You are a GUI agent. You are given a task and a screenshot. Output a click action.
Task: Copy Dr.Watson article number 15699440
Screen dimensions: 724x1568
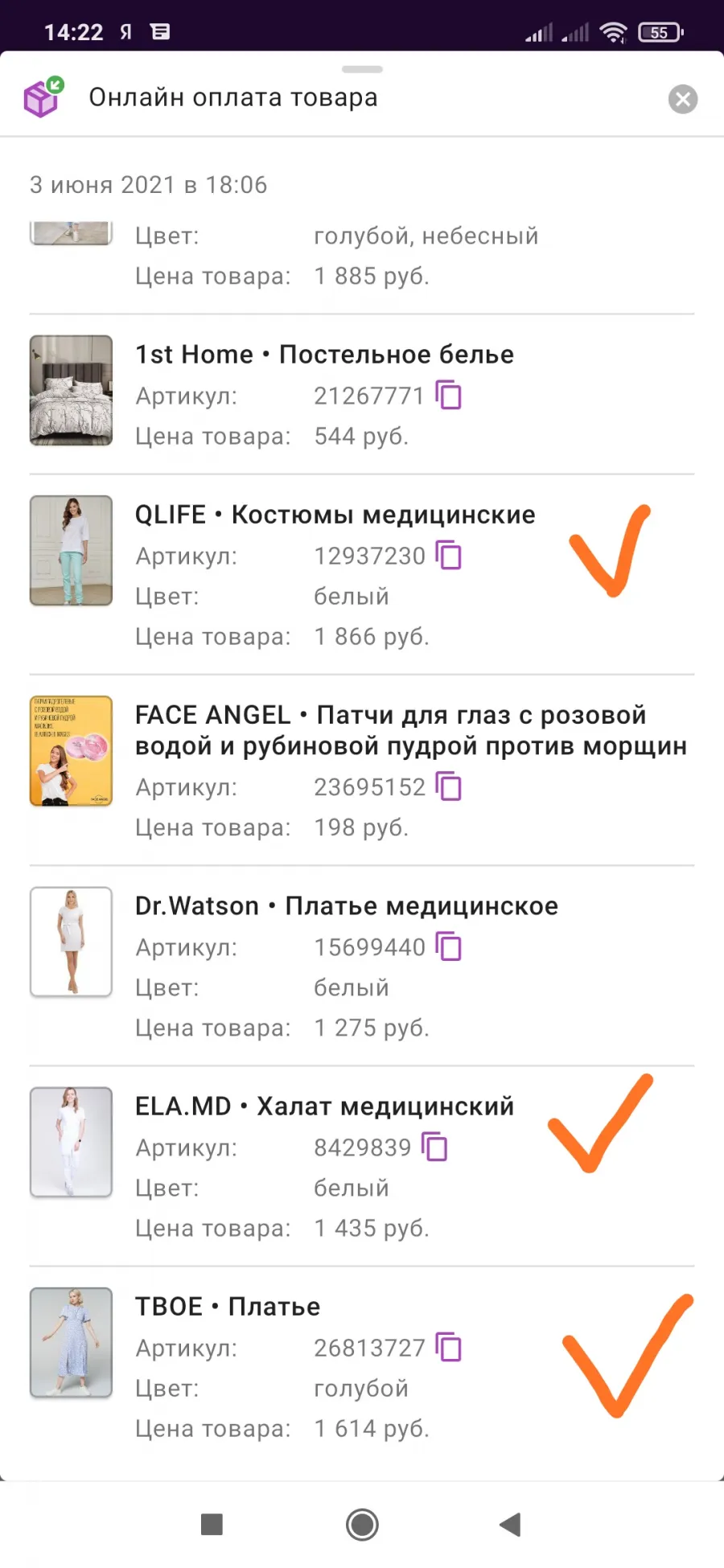[448, 946]
